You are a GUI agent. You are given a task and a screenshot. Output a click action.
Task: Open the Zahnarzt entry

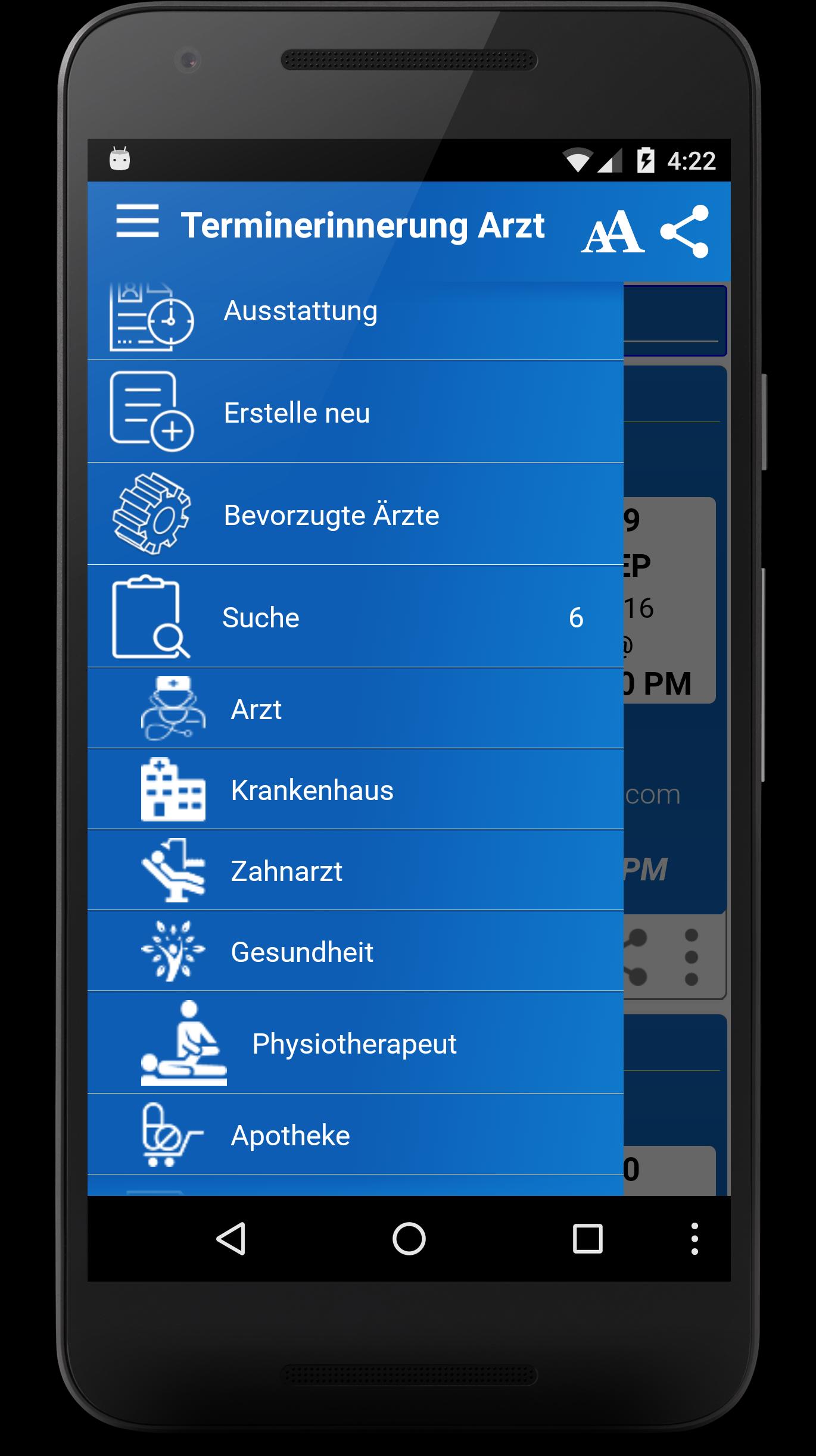coord(355,870)
